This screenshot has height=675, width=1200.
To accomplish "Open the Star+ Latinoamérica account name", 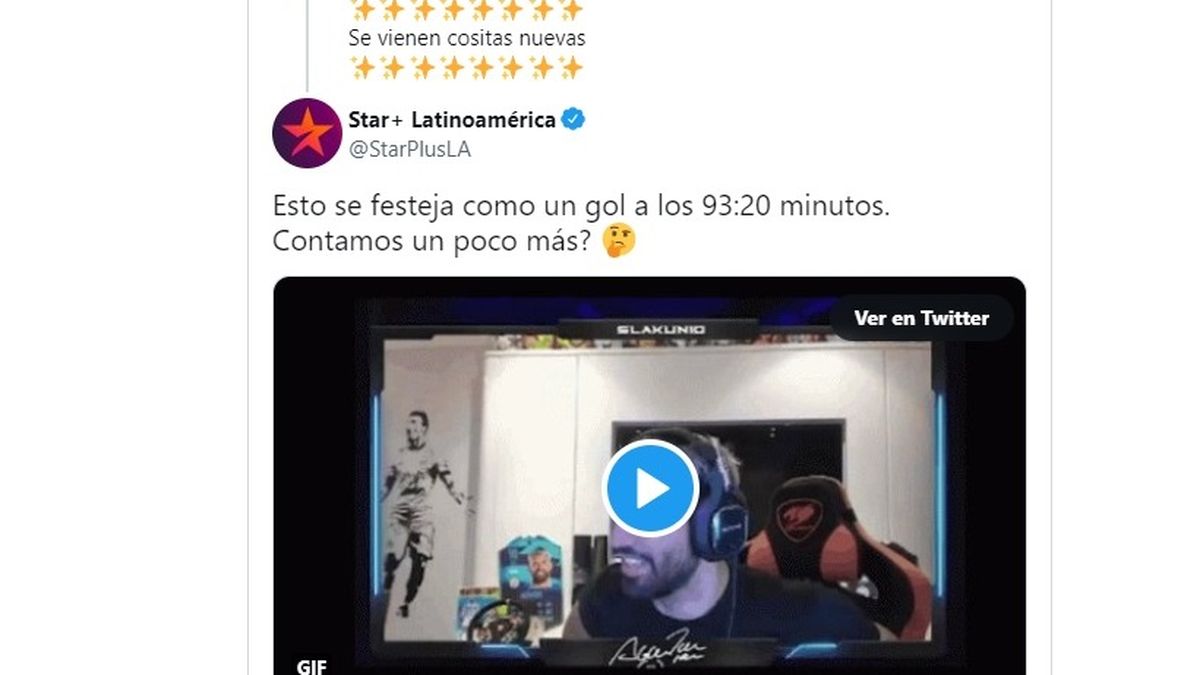I will point(451,120).
